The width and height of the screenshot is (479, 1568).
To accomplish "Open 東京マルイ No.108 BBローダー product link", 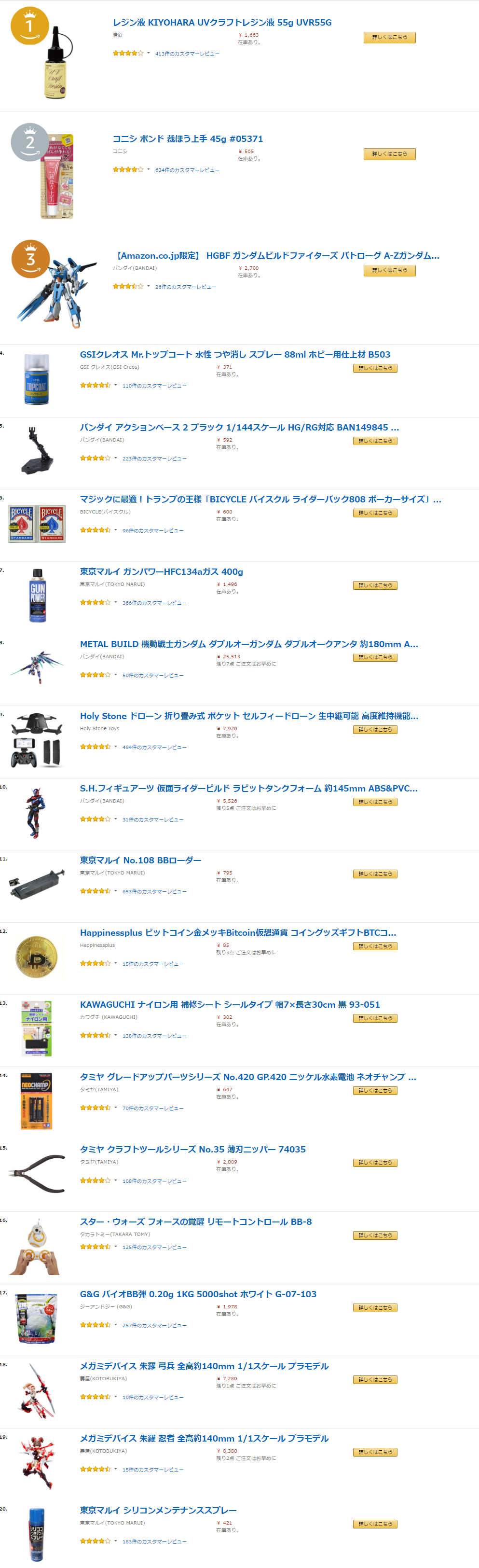I will [x=140, y=860].
